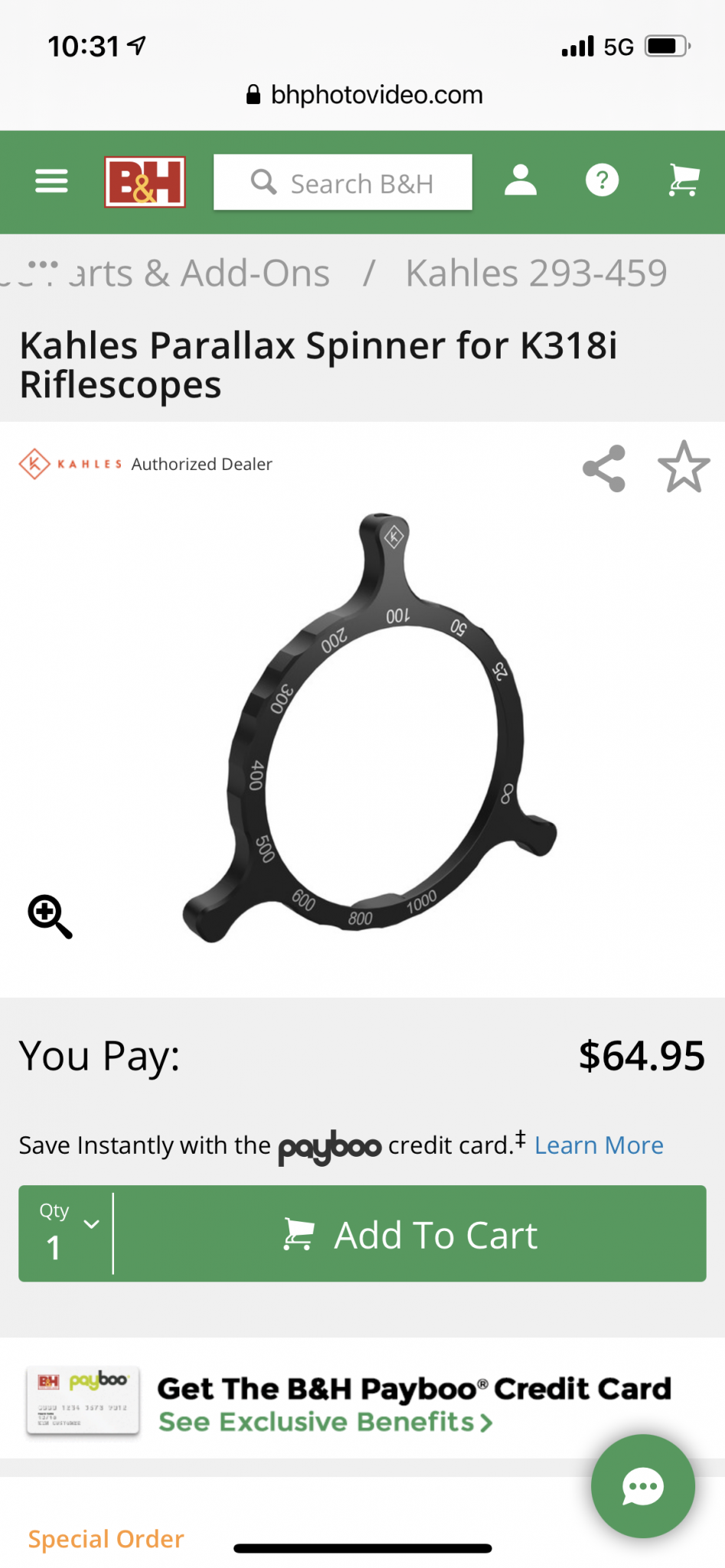Image resolution: width=725 pixels, height=1568 pixels.
Task: Open the live chat bubble
Action: [x=642, y=1486]
